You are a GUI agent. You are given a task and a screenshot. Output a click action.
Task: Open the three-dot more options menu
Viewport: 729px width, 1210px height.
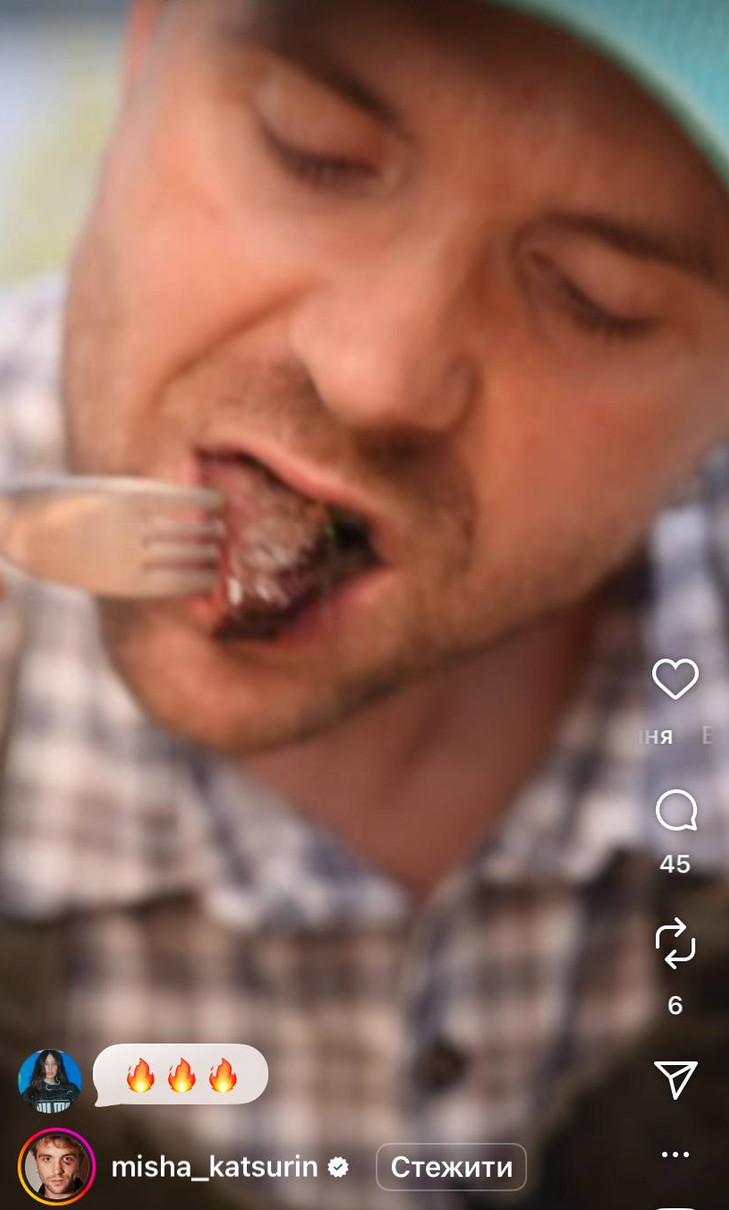point(675,1155)
